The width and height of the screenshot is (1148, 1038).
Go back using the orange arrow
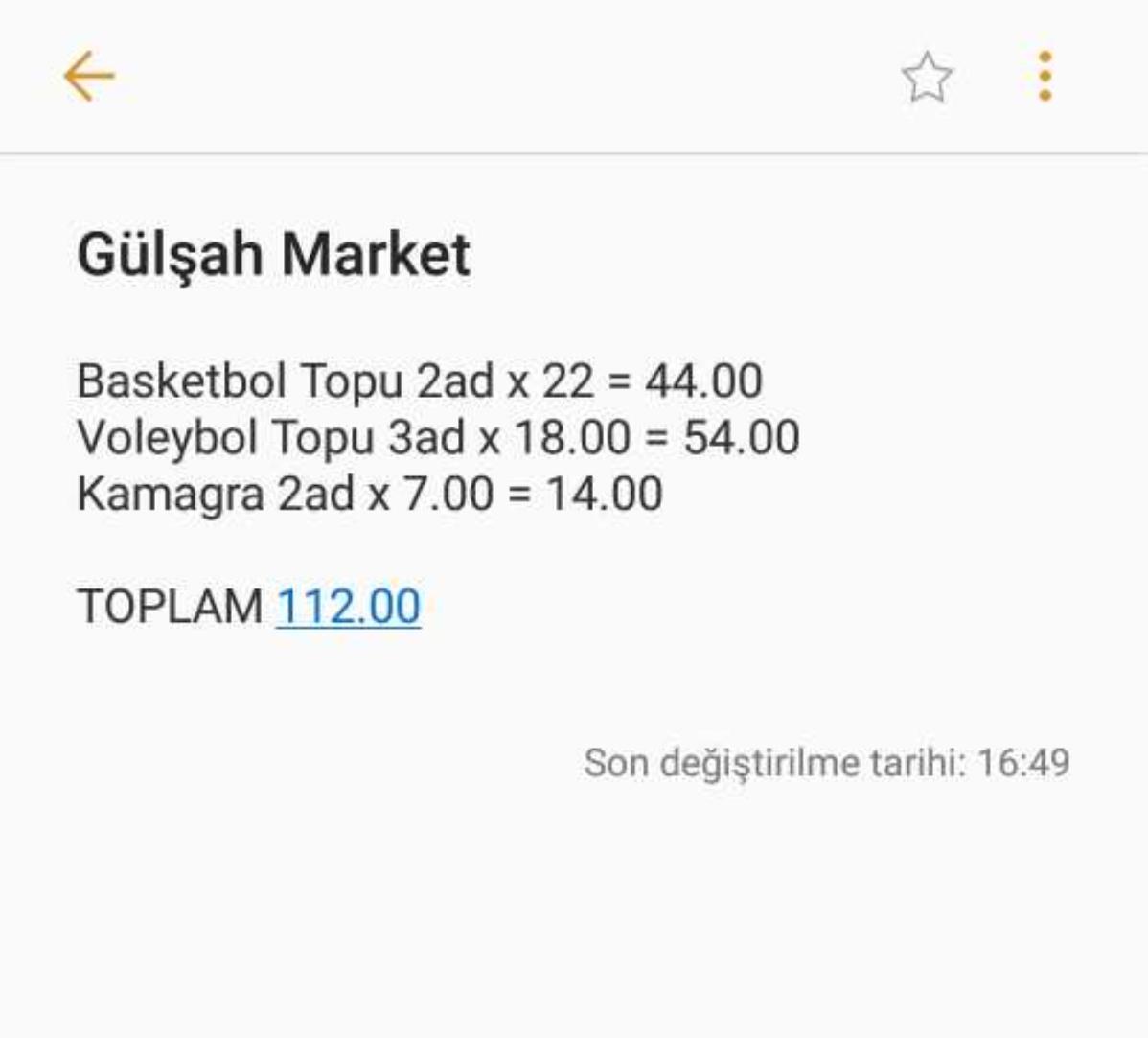coord(89,77)
